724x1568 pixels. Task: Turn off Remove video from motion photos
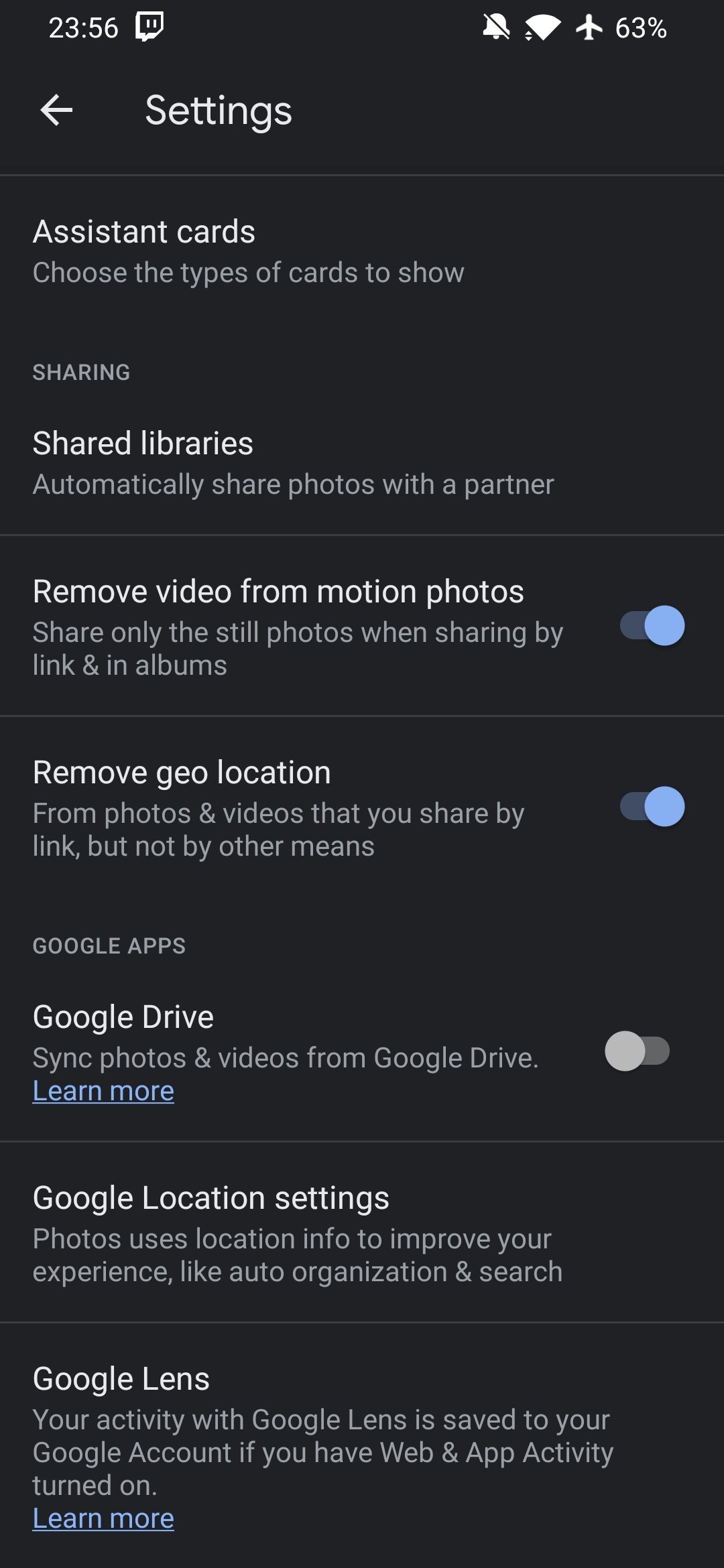point(652,626)
